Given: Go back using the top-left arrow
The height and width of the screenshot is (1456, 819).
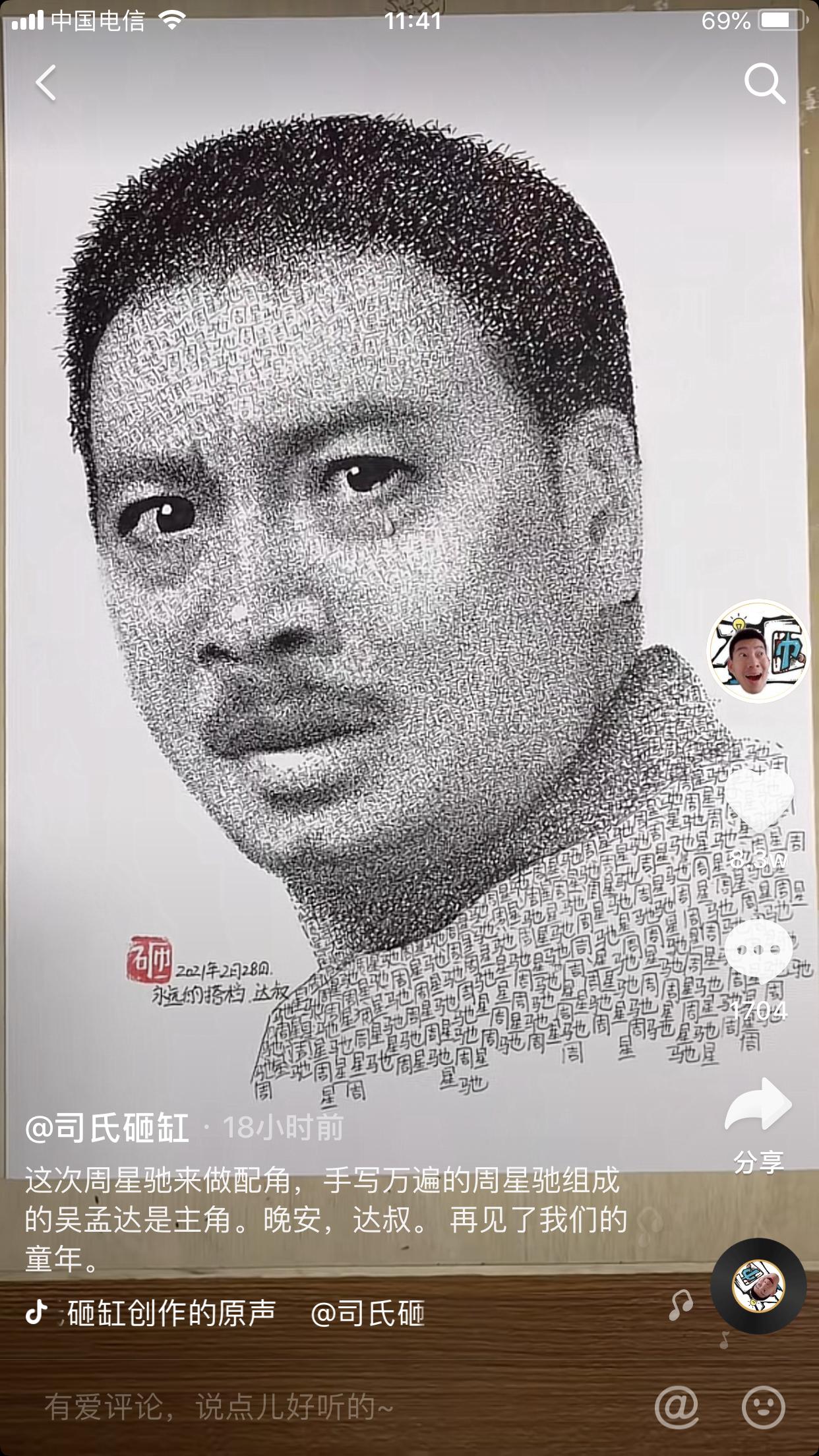Looking at the screenshot, I should click(x=45, y=83).
